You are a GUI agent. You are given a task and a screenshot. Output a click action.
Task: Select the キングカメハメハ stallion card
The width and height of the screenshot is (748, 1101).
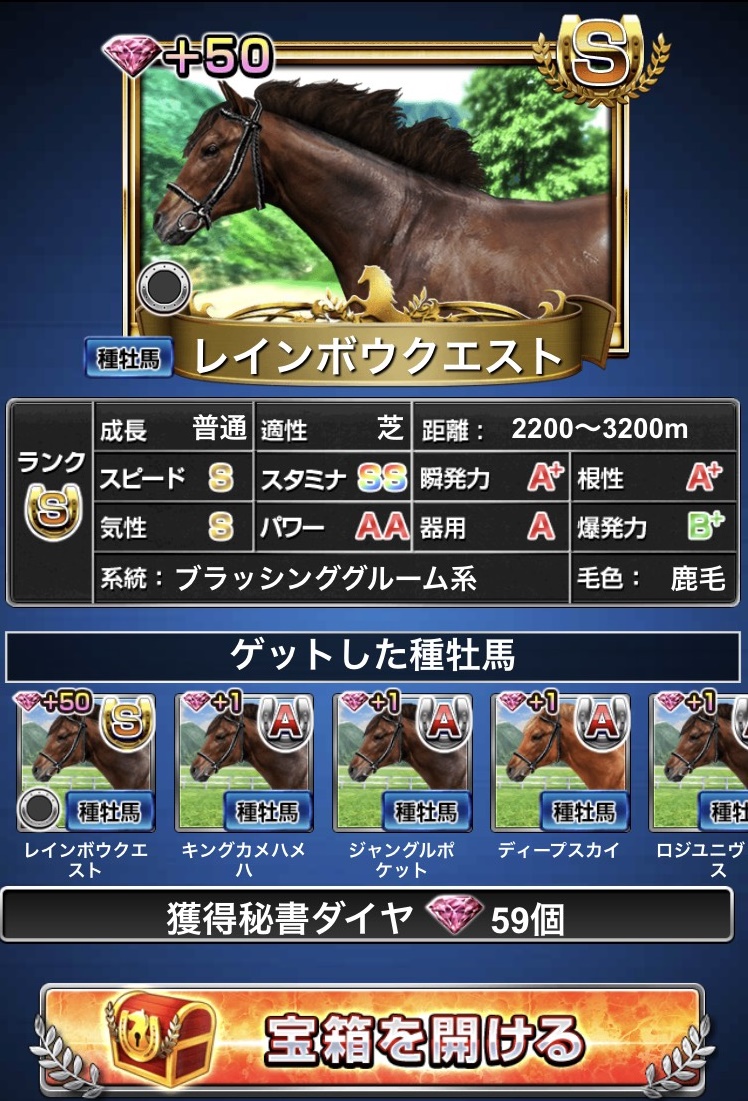[244, 762]
